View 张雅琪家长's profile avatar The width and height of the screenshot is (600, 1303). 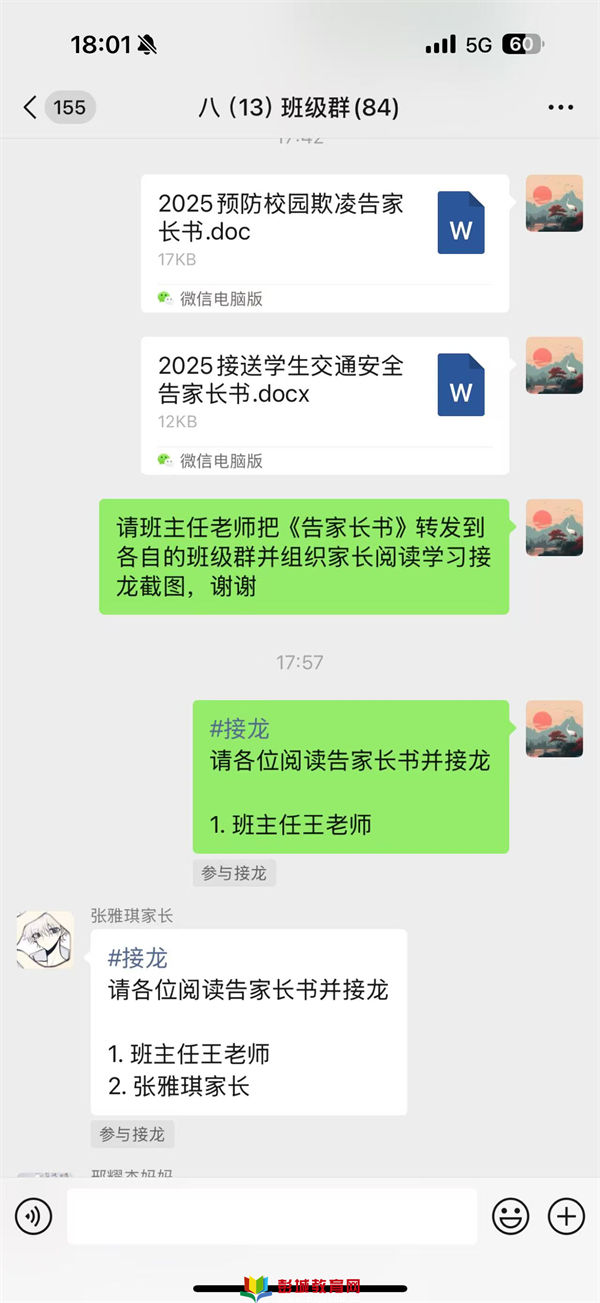(45, 940)
